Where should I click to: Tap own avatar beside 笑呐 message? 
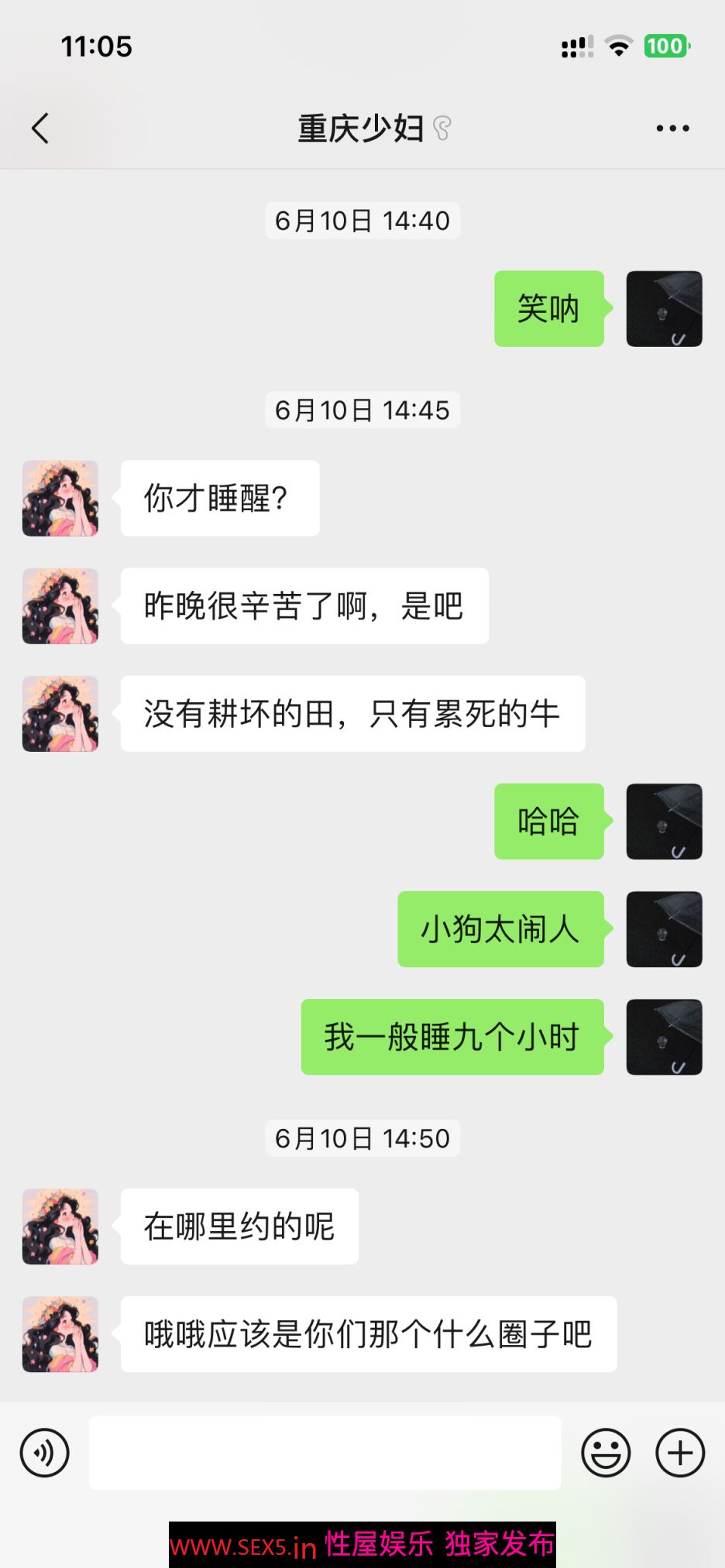tap(664, 308)
